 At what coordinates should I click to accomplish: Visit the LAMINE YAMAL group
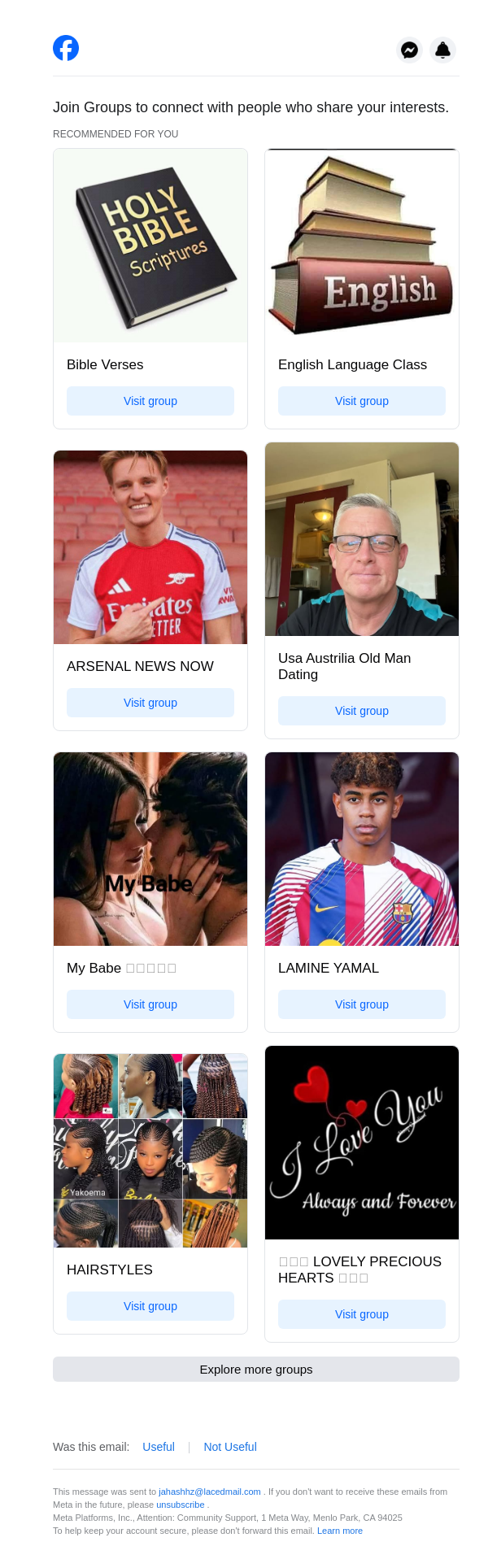point(362,1004)
